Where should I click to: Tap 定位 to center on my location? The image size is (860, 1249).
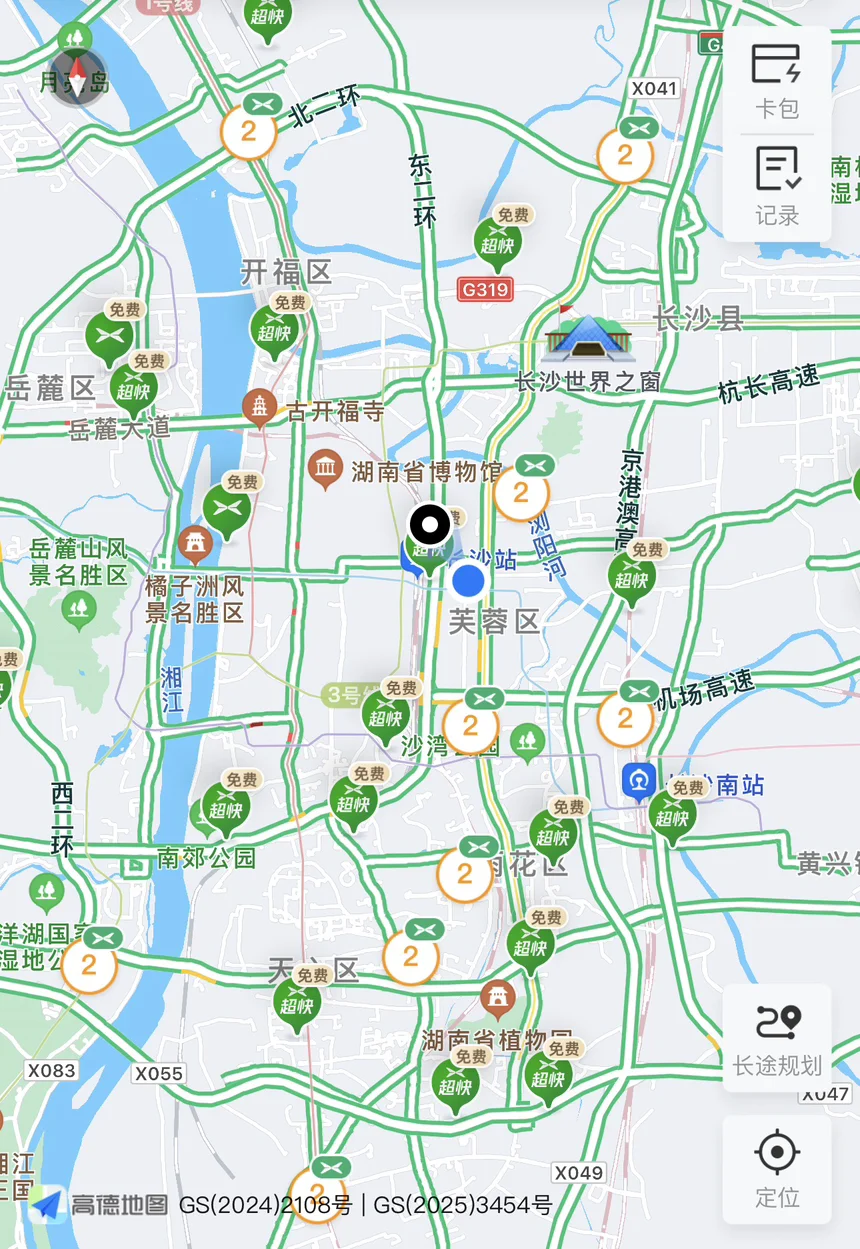coord(777,1170)
